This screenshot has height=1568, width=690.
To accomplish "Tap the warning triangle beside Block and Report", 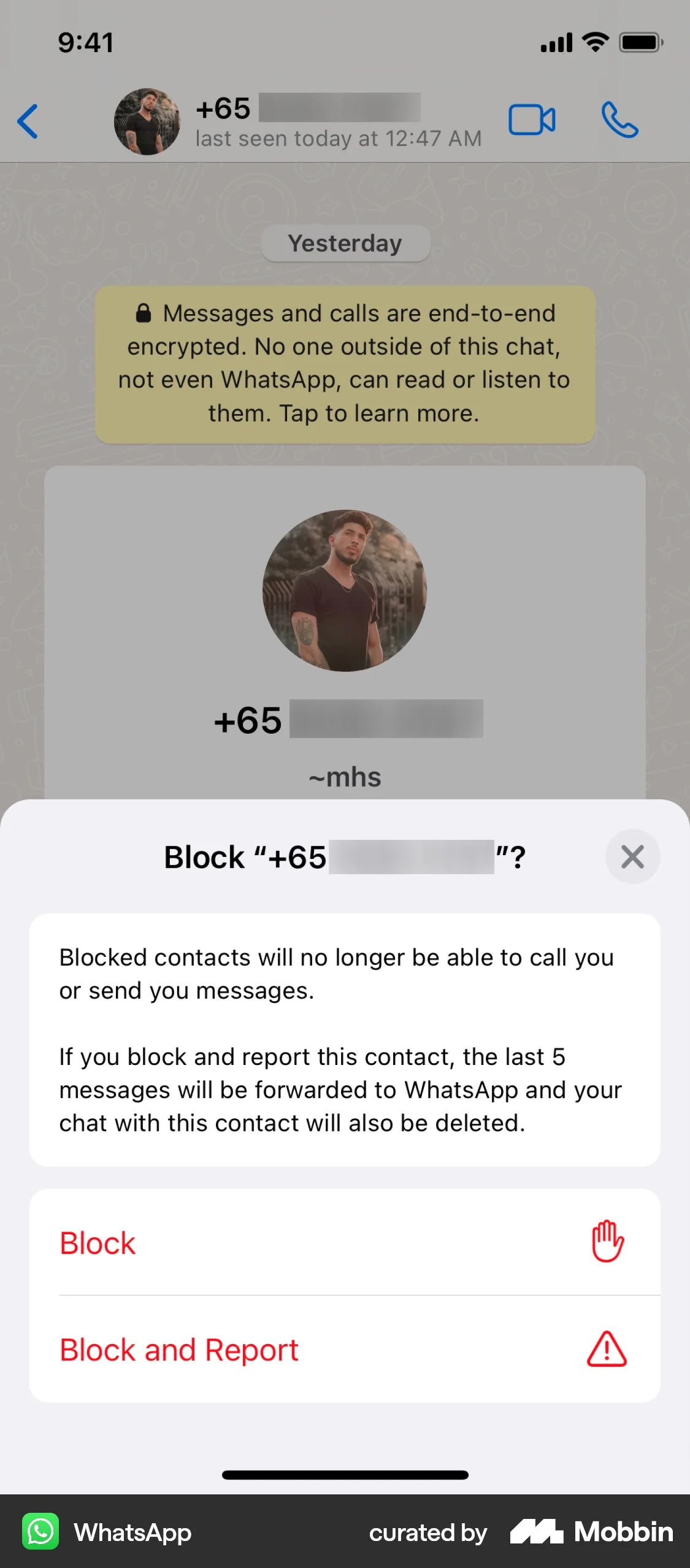I will point(606,1349).
